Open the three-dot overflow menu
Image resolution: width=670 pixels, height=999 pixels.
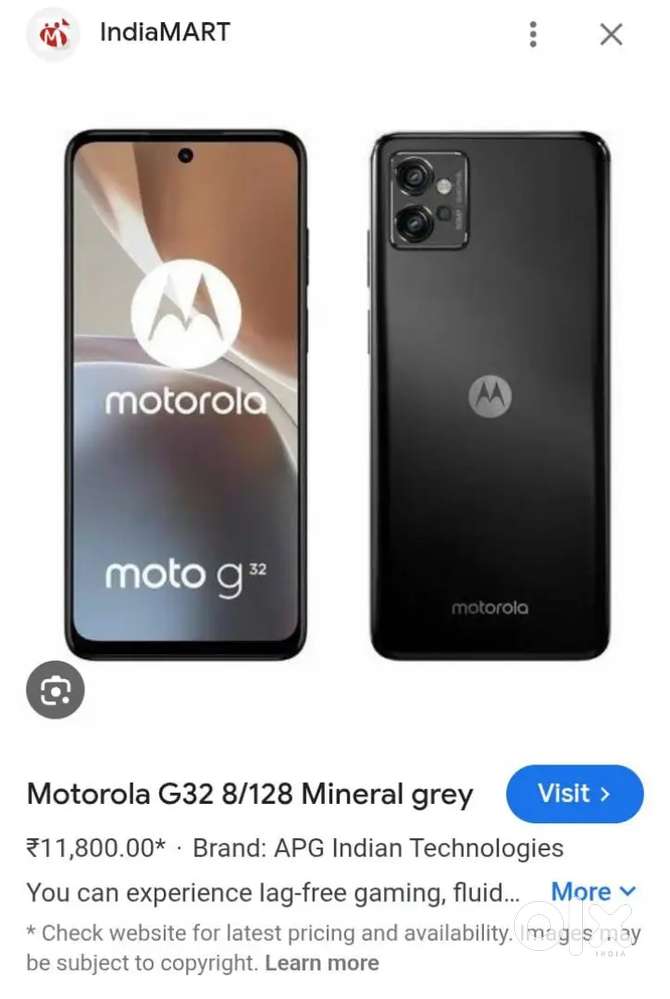coord(534,35)
